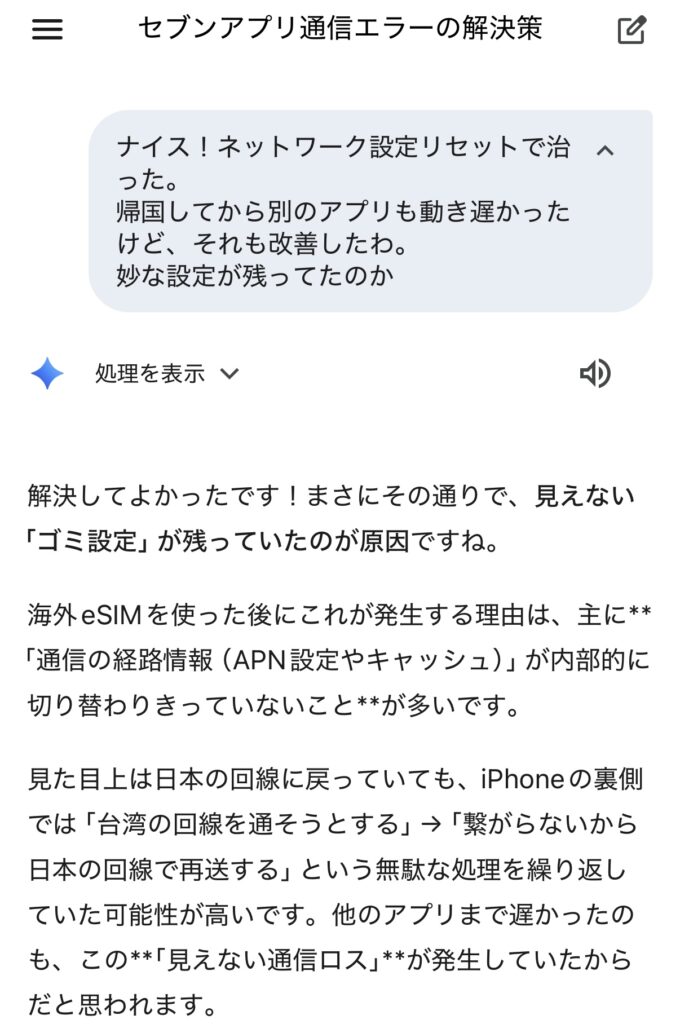Expand 処理を表示 to view the process
Viewport: 680px width, 1024px height.
(167, 374)
